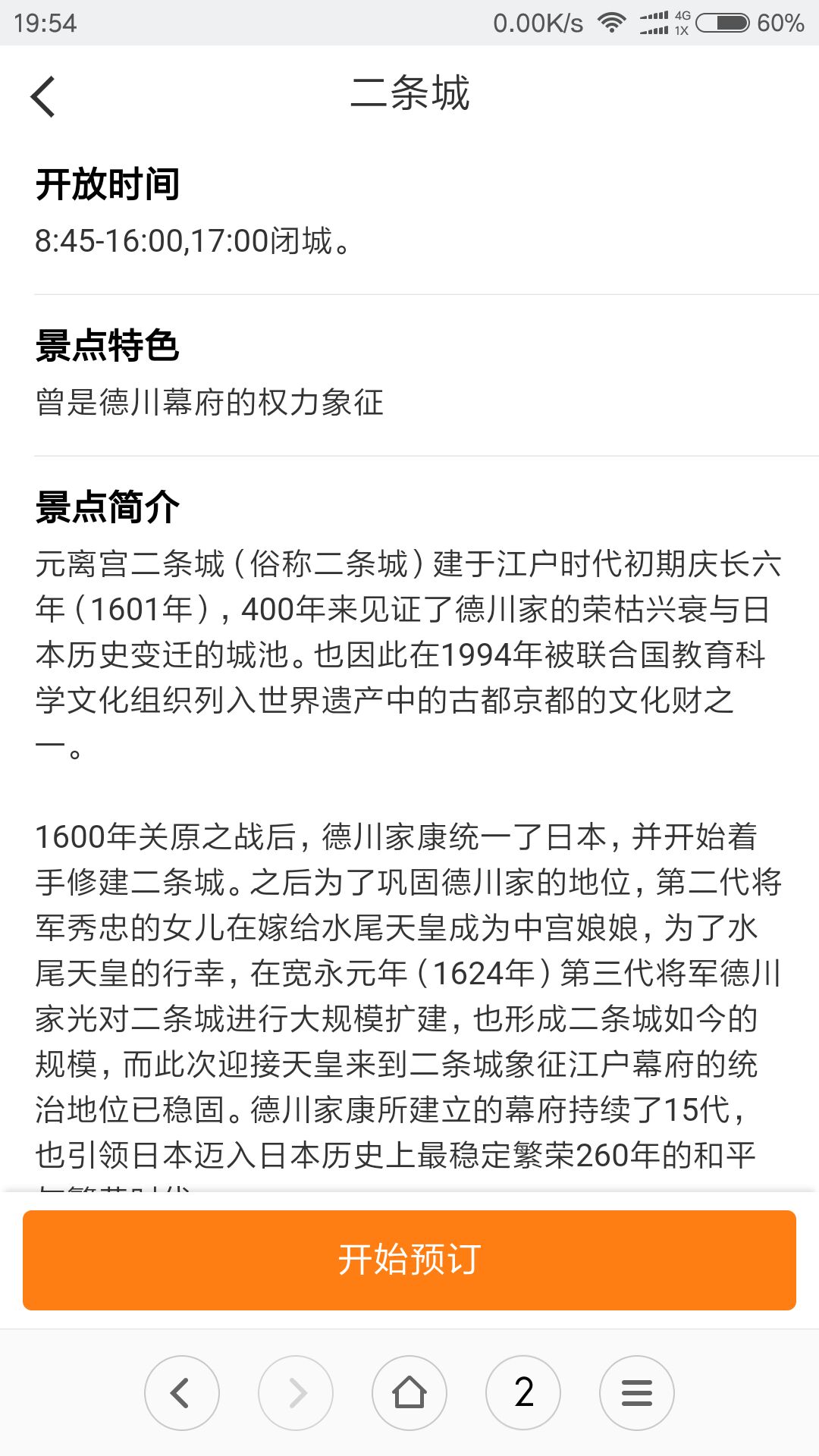Tap the back arrow in bottom navigation
This screenshot has height=1456, width=819.
pyautogui.click(x=180, y=1392)
